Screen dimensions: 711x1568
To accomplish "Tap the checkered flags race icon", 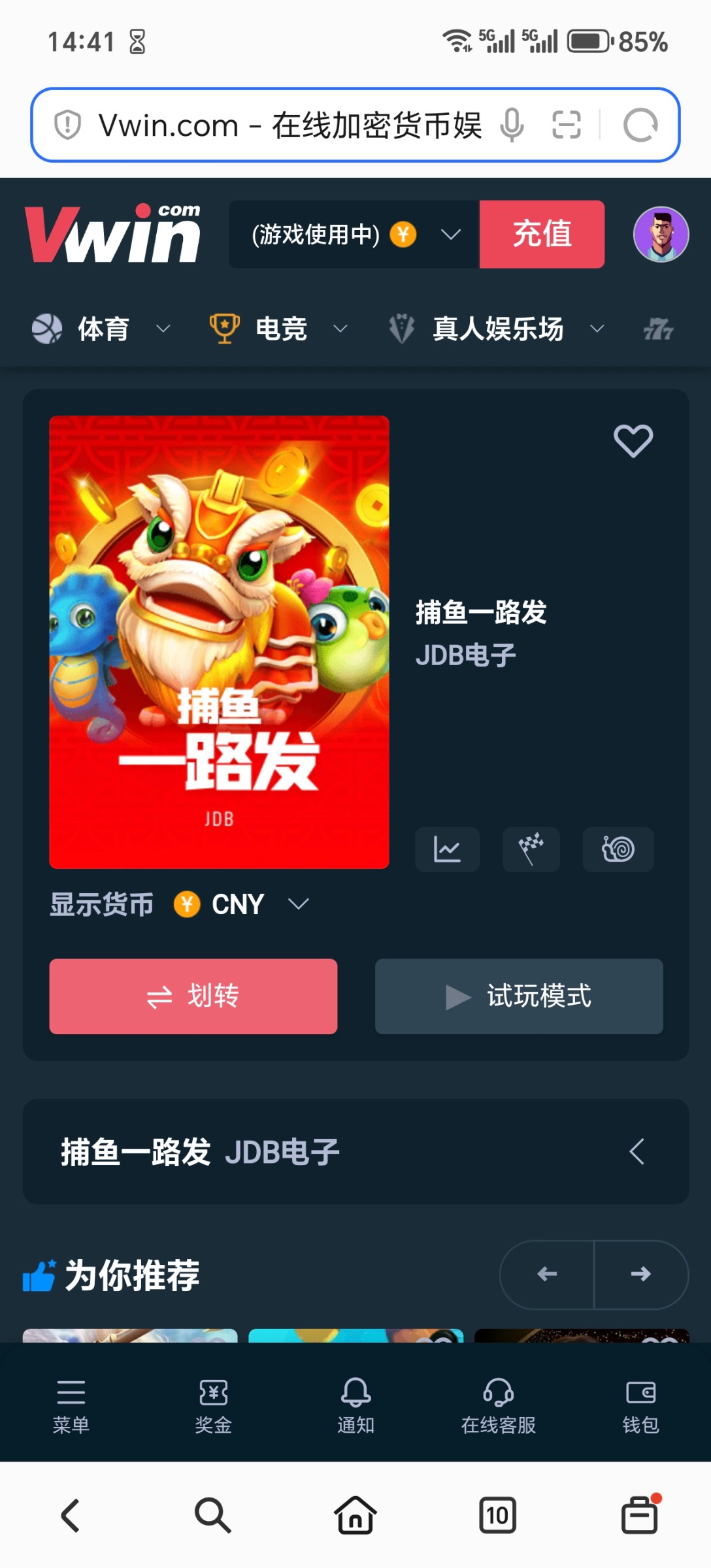I will pyautogui.click(x=531, y=849).
